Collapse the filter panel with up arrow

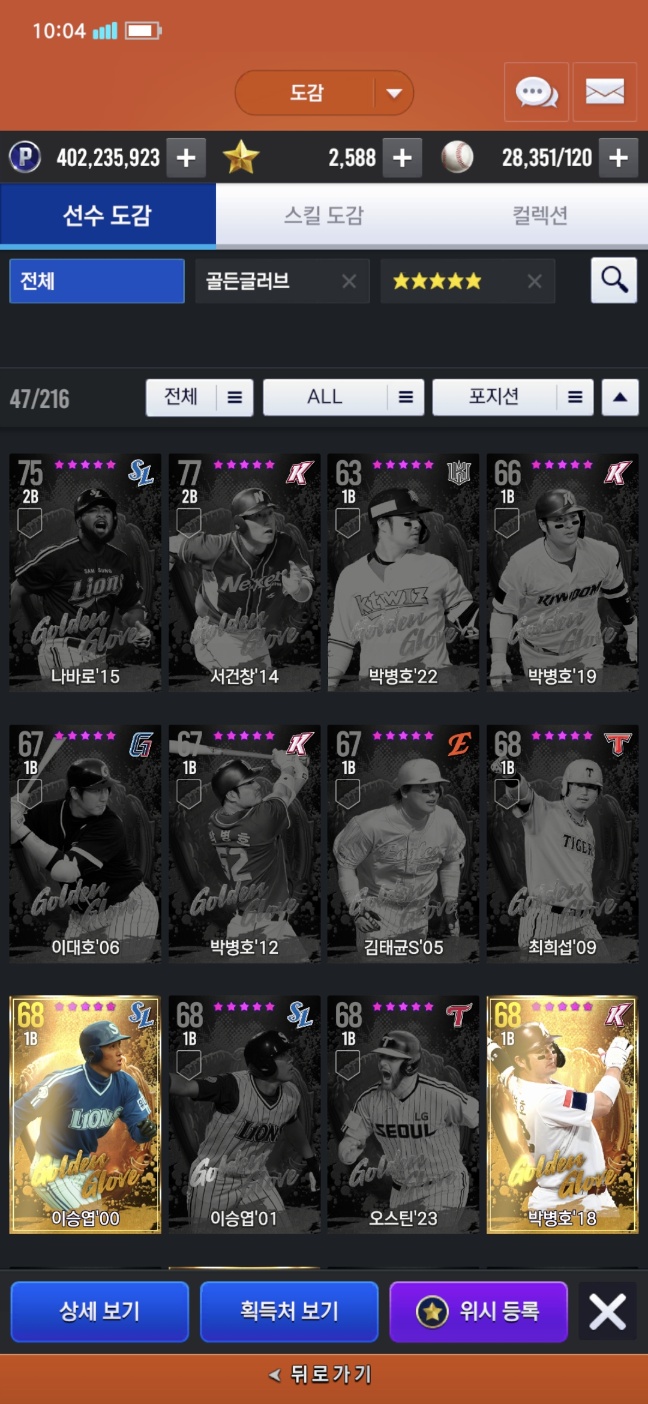point(619,397)
